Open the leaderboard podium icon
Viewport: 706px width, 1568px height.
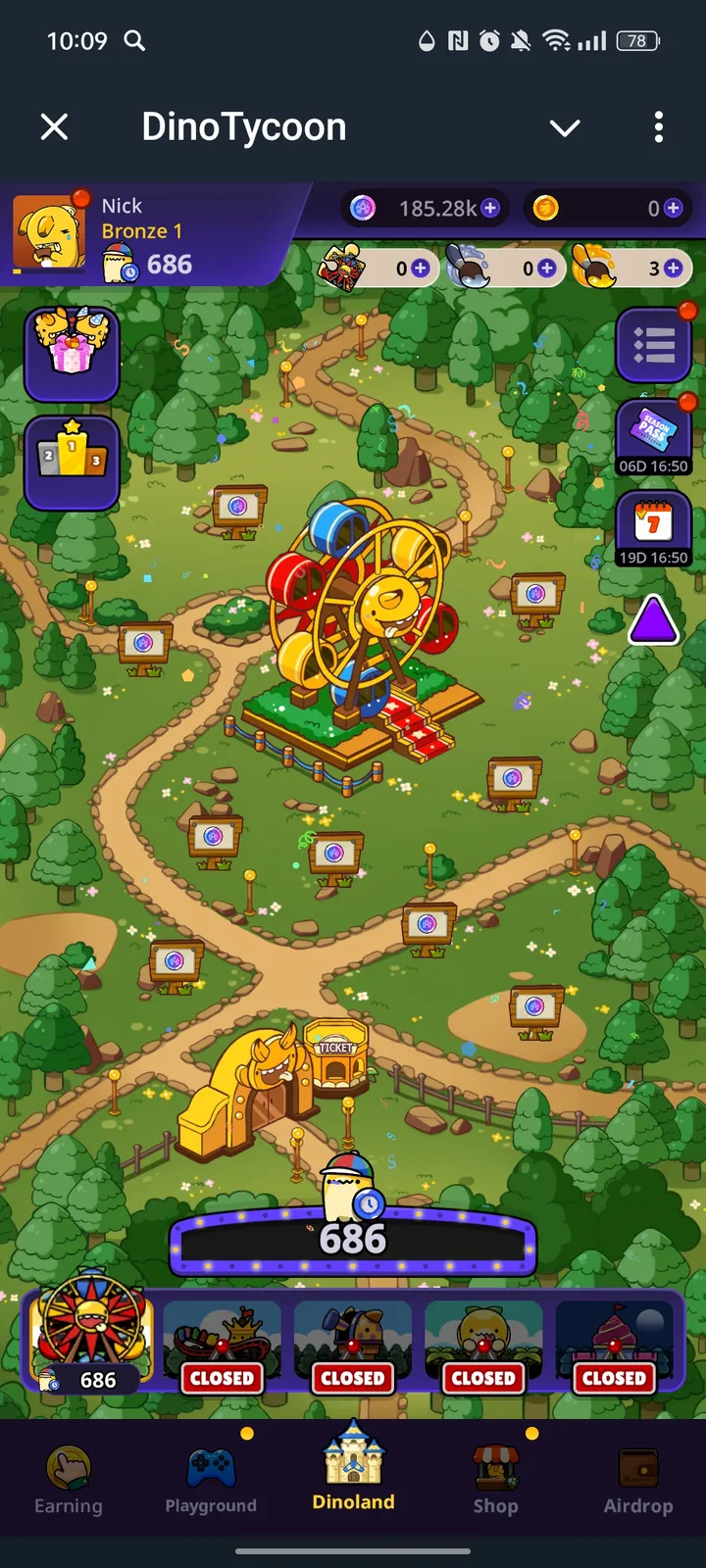[x=72, y=462]
